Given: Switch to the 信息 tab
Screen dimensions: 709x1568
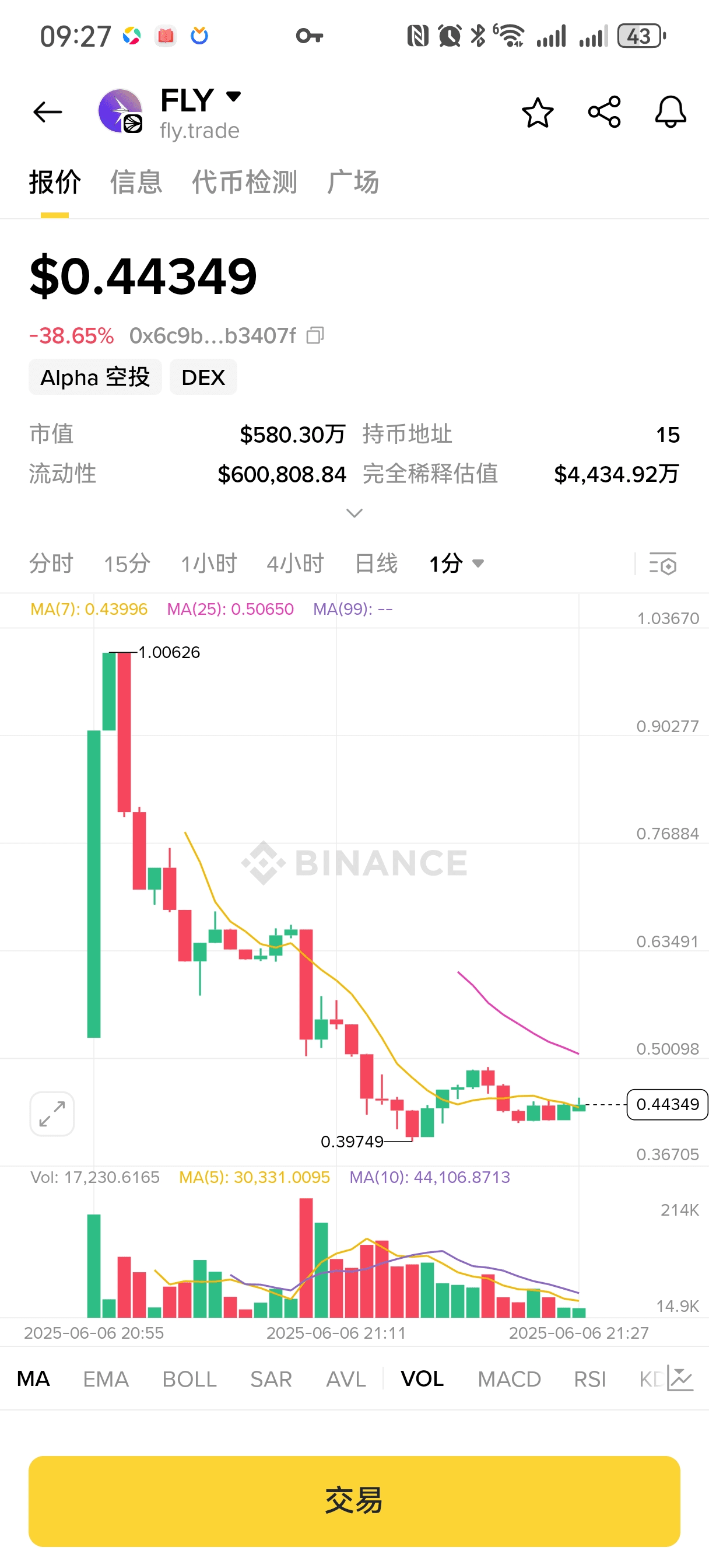Looking at the screenshot, I should 136,182.
